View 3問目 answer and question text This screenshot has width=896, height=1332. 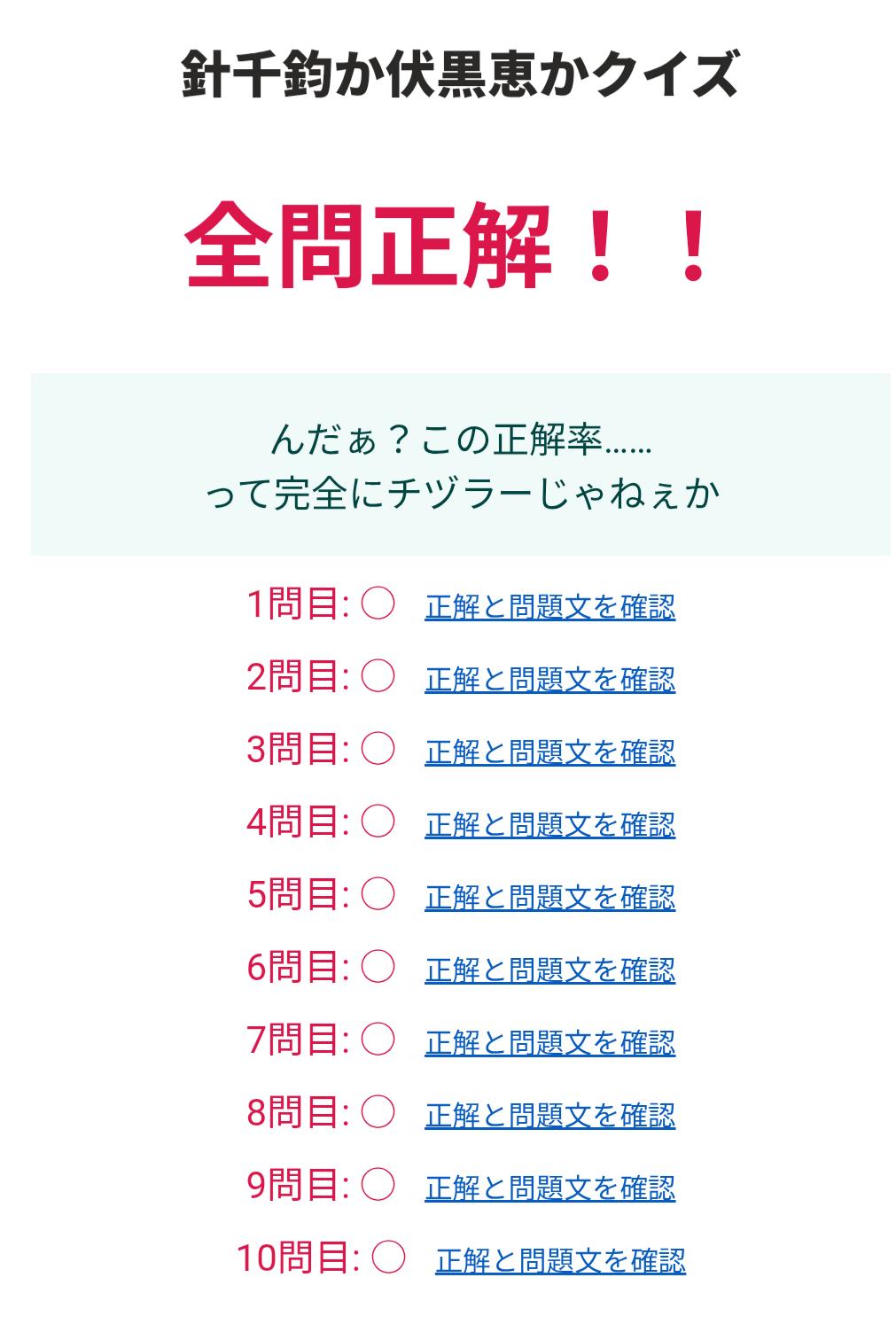[549, 752]
